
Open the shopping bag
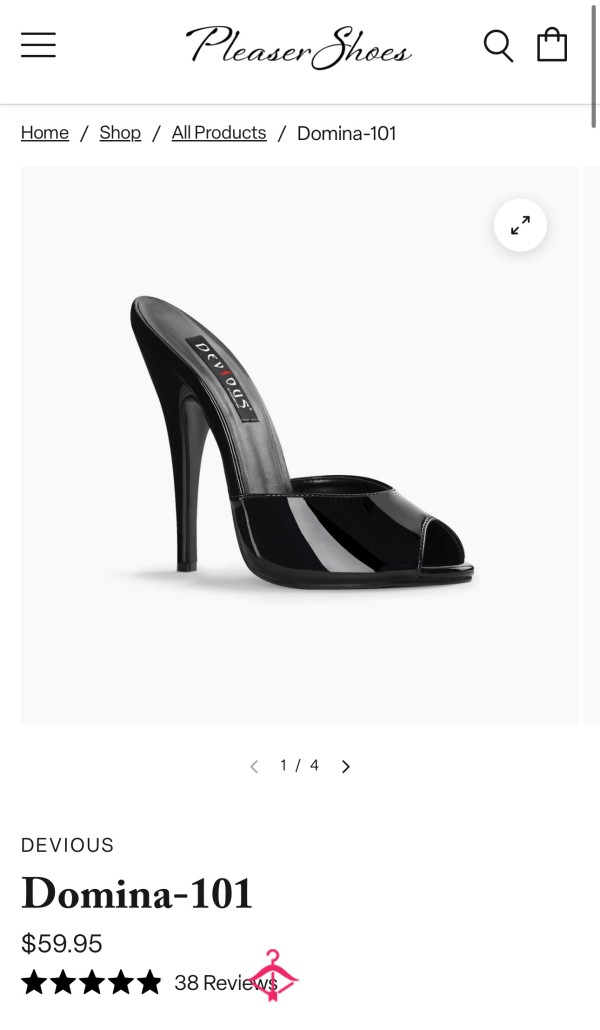coord(552,45)
